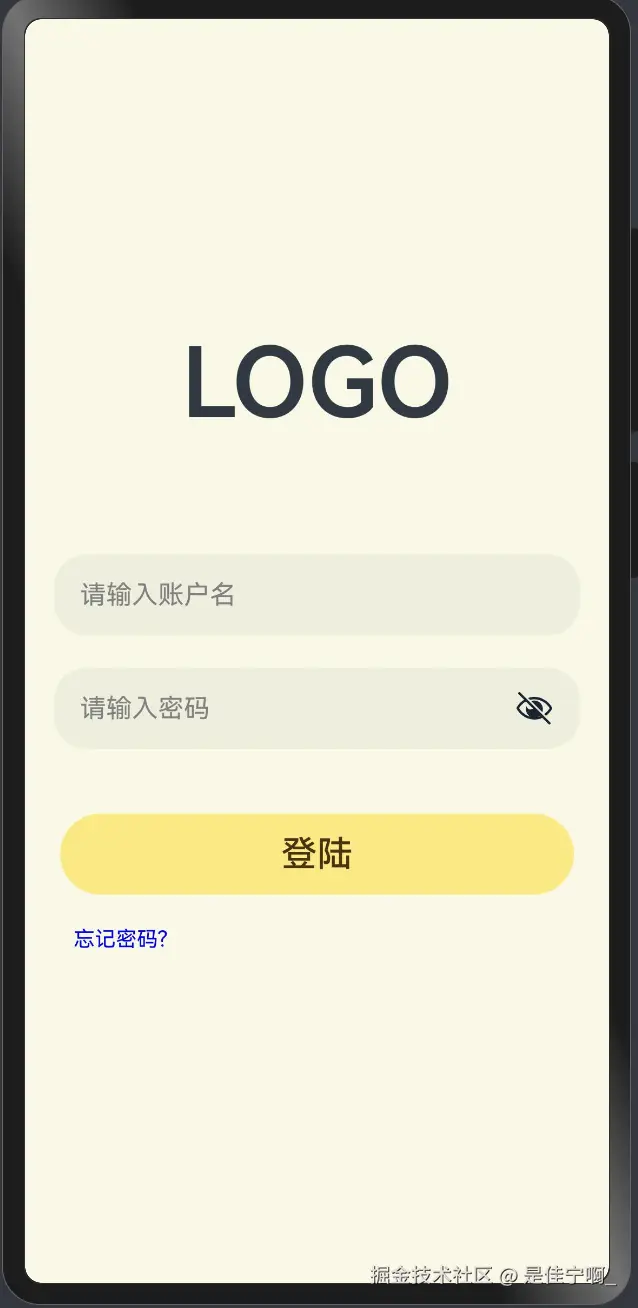The height and width of the screenshot is (1308, 638).
Task: Tap the 请输入账户名 username field
Action: [x=316, y=595]
